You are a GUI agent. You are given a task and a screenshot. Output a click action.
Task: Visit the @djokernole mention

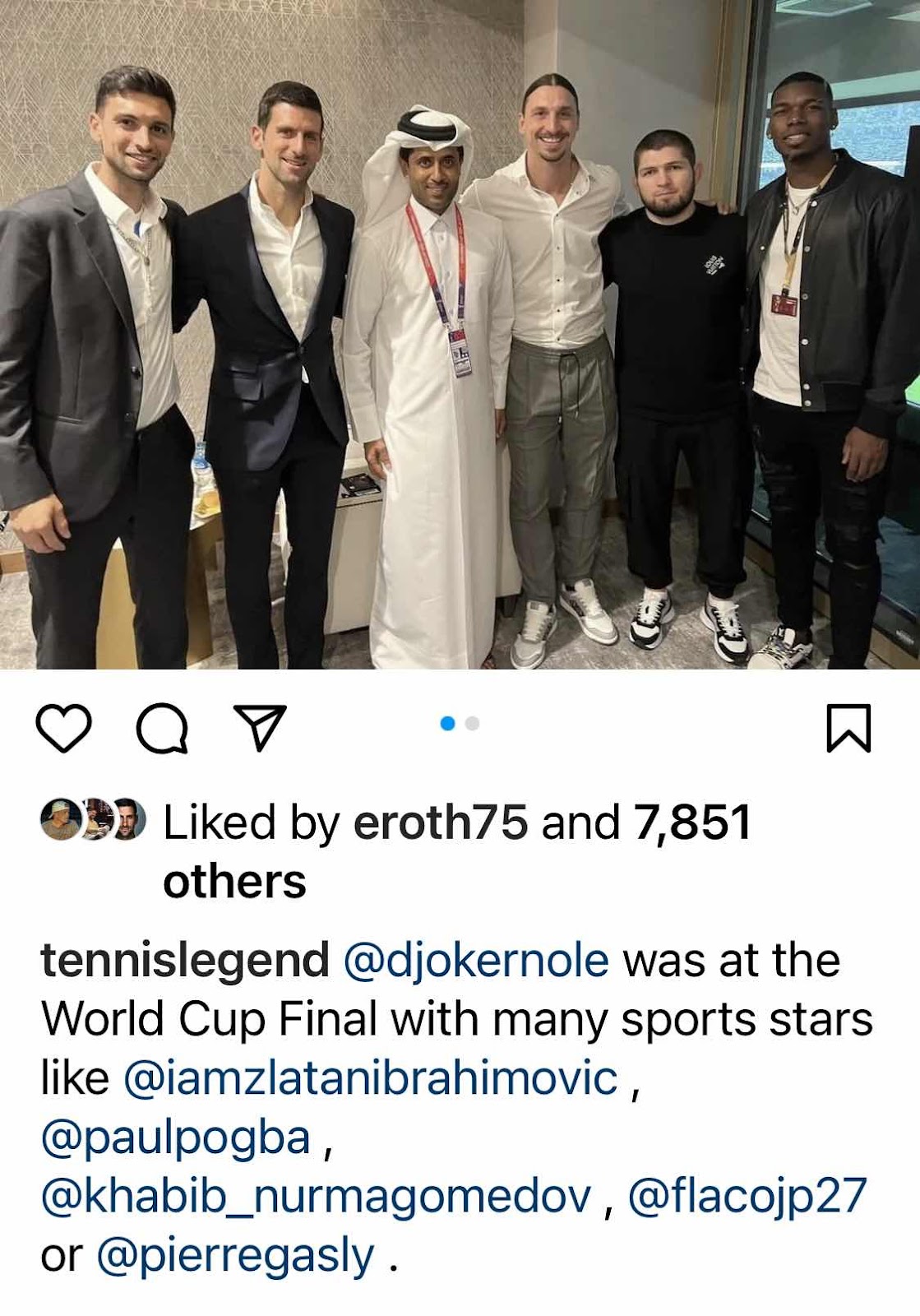click(x=476, y=961)
